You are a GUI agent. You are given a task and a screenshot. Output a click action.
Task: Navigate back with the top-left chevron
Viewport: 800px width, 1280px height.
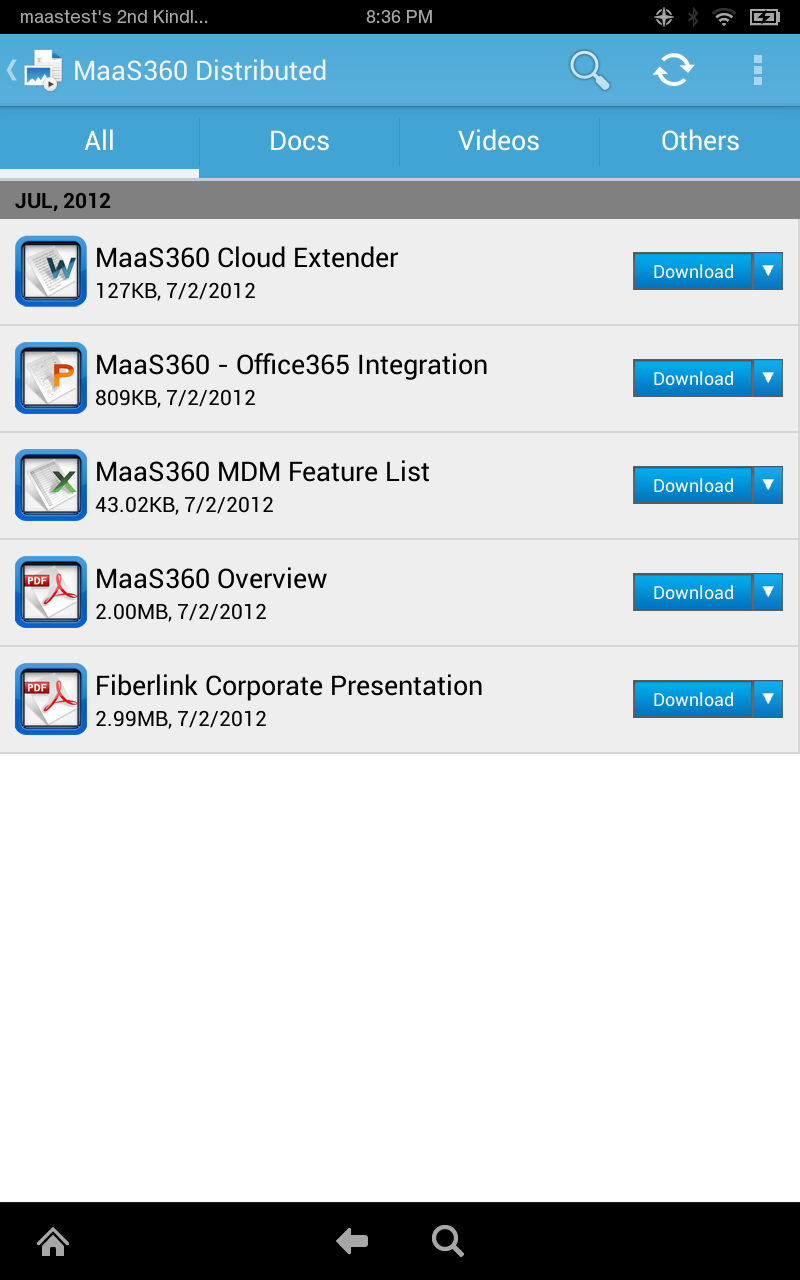click(x=10, y=70)
